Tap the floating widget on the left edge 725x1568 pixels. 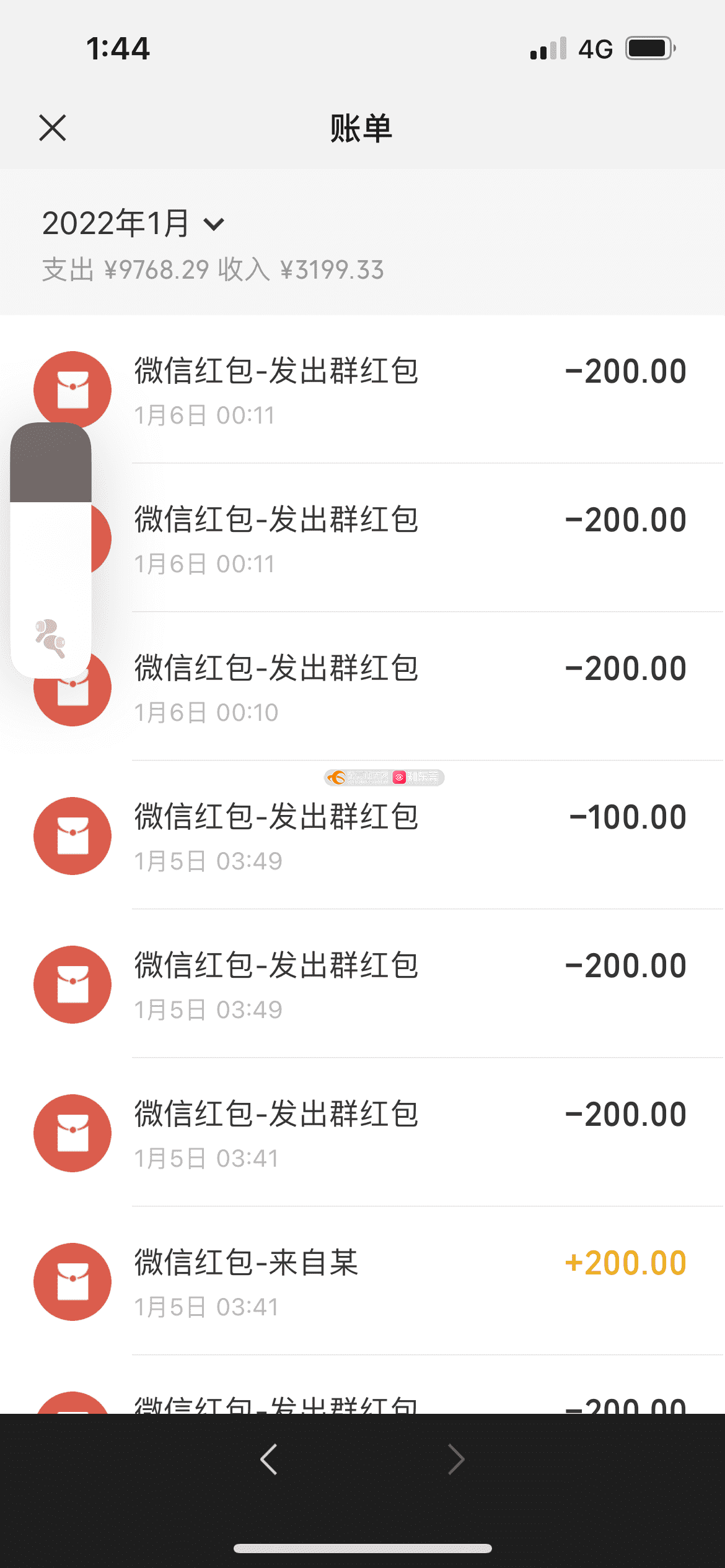point(51,550)
